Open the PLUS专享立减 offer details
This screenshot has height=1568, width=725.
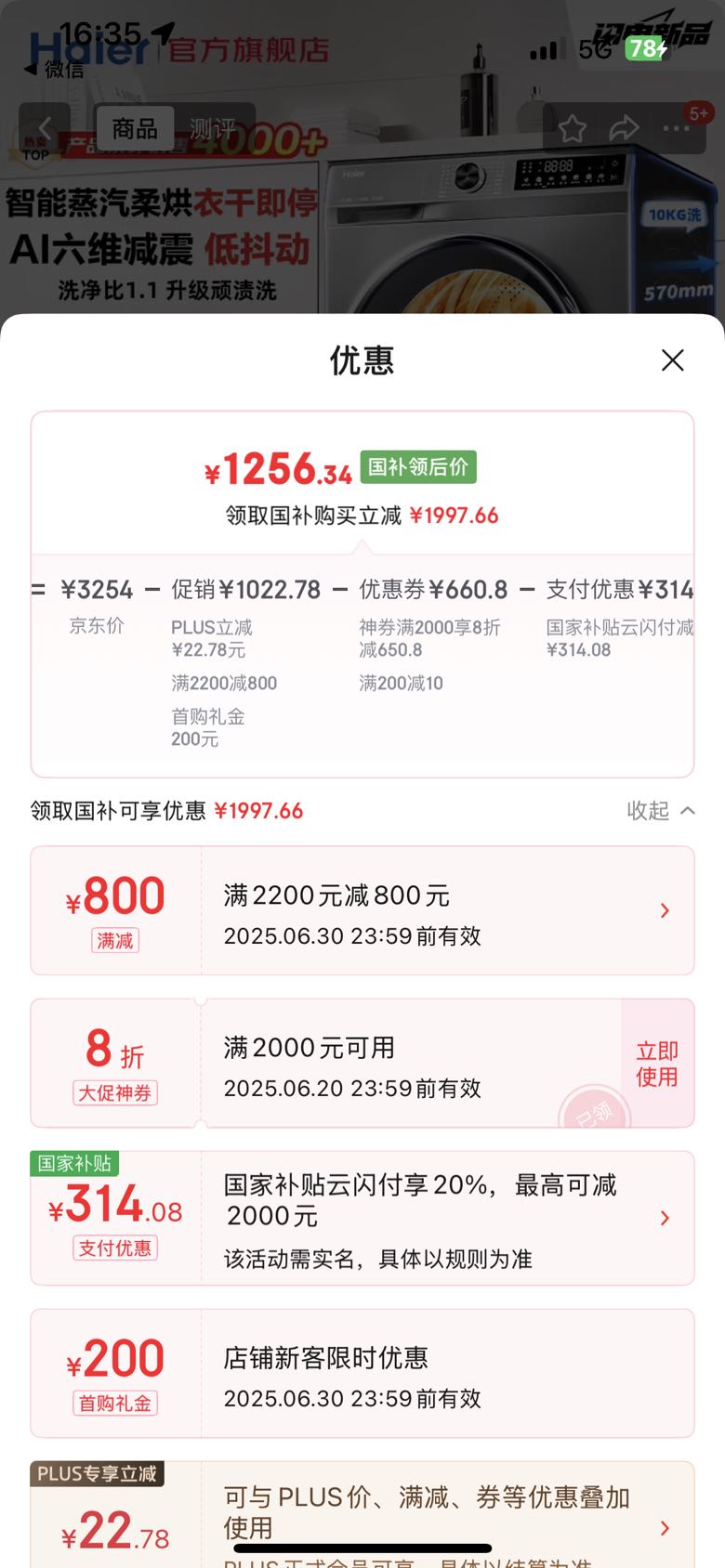664,1527
